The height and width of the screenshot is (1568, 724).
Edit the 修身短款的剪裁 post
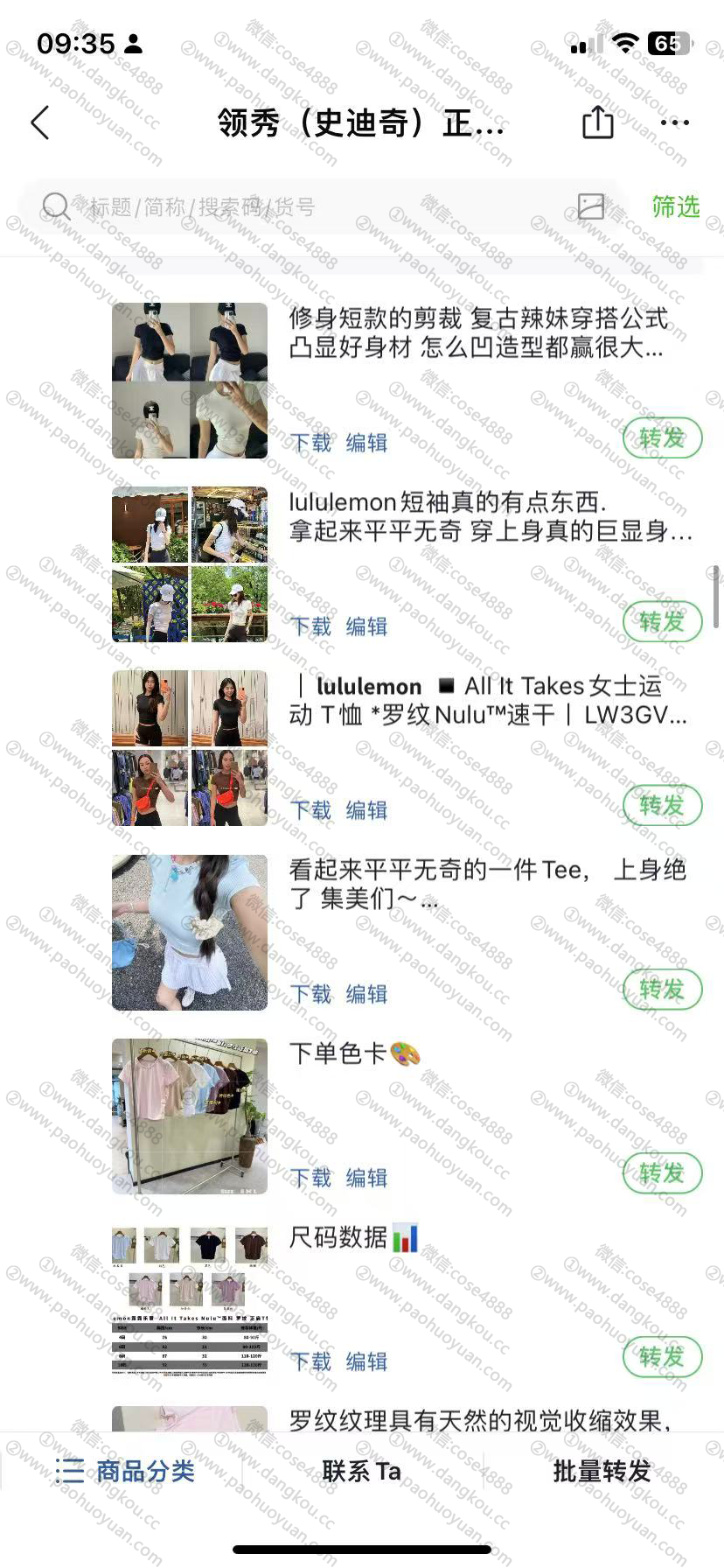tap(366, 443)
